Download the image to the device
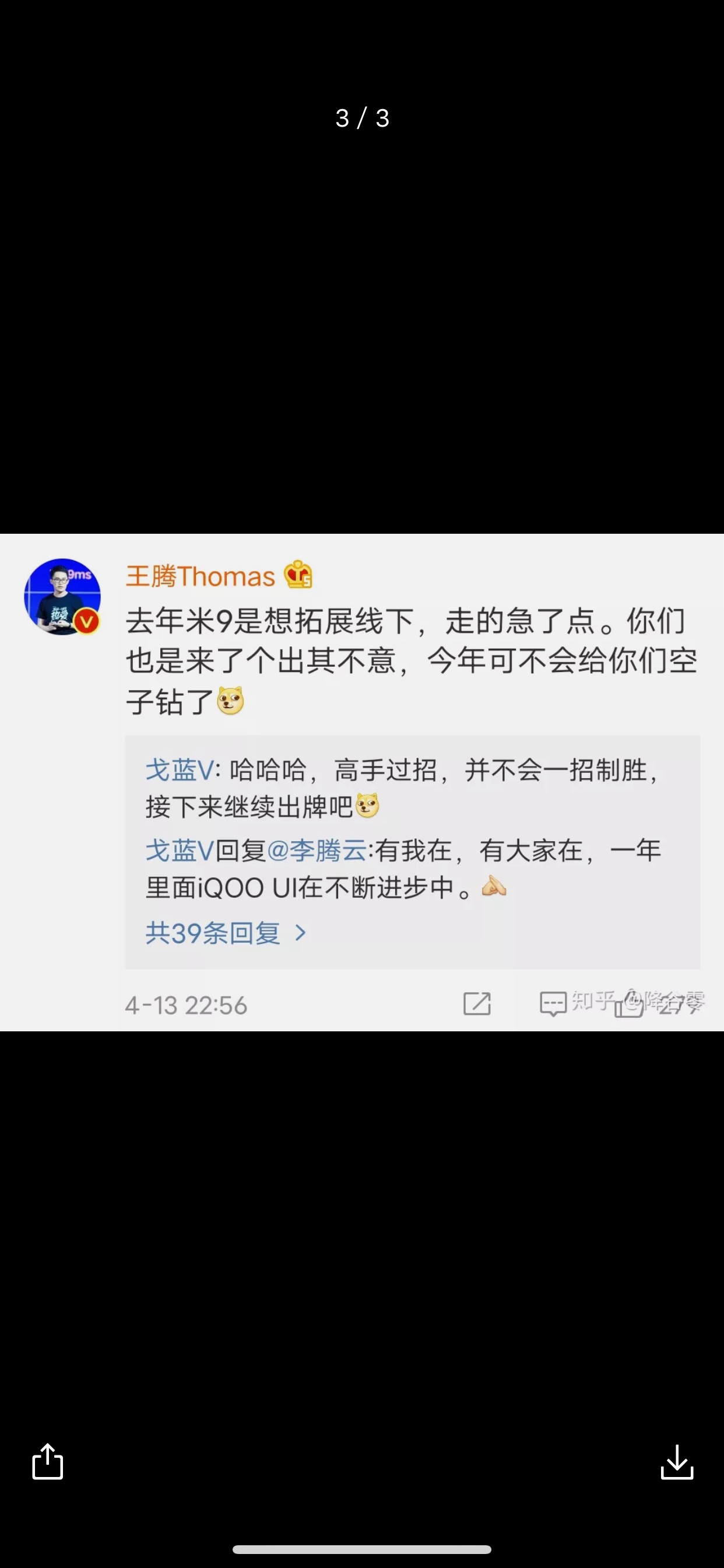 tap(677, 1462)
